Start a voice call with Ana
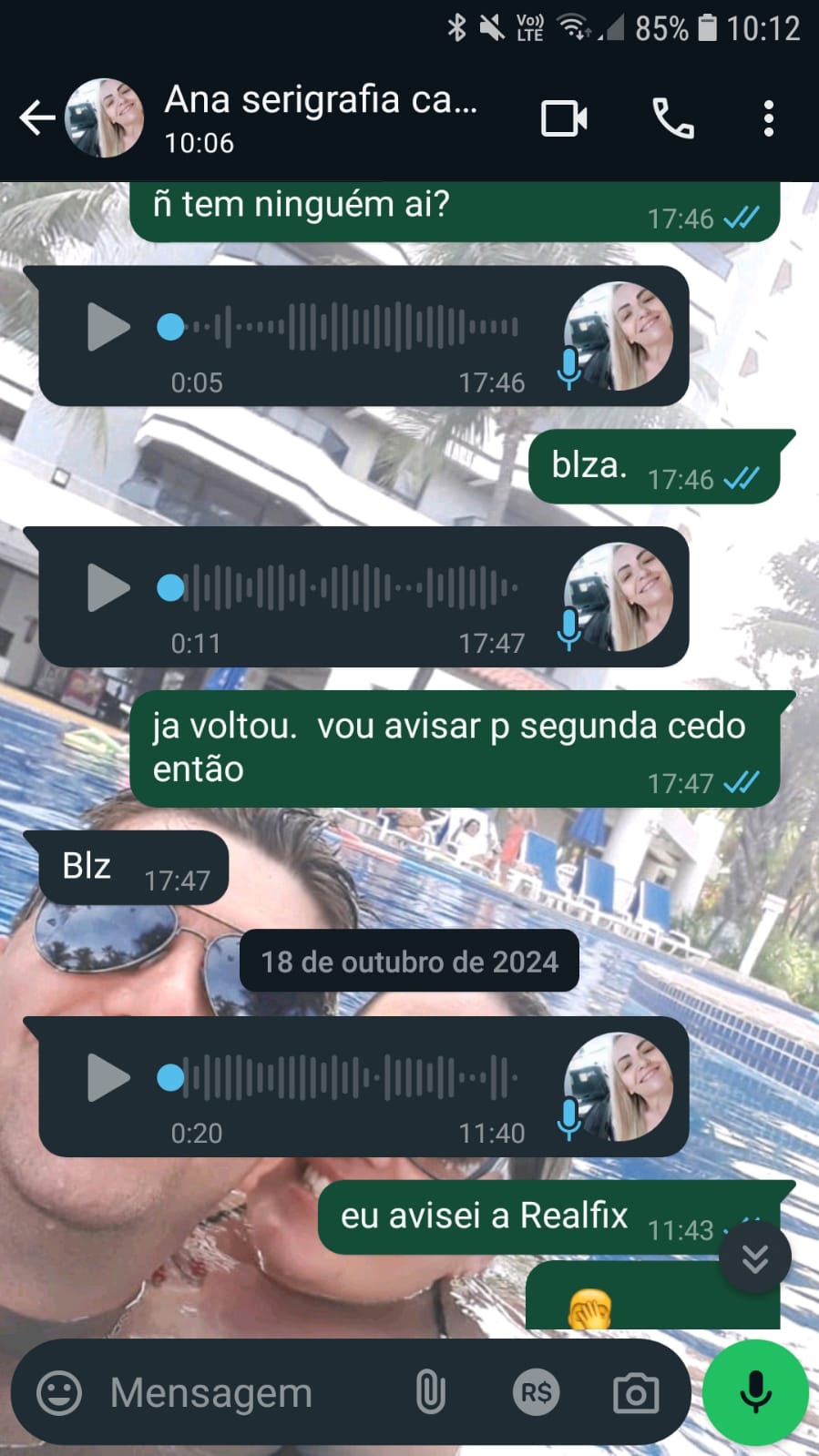Viewport: 819px width, 1456px height. click(673, 118)
